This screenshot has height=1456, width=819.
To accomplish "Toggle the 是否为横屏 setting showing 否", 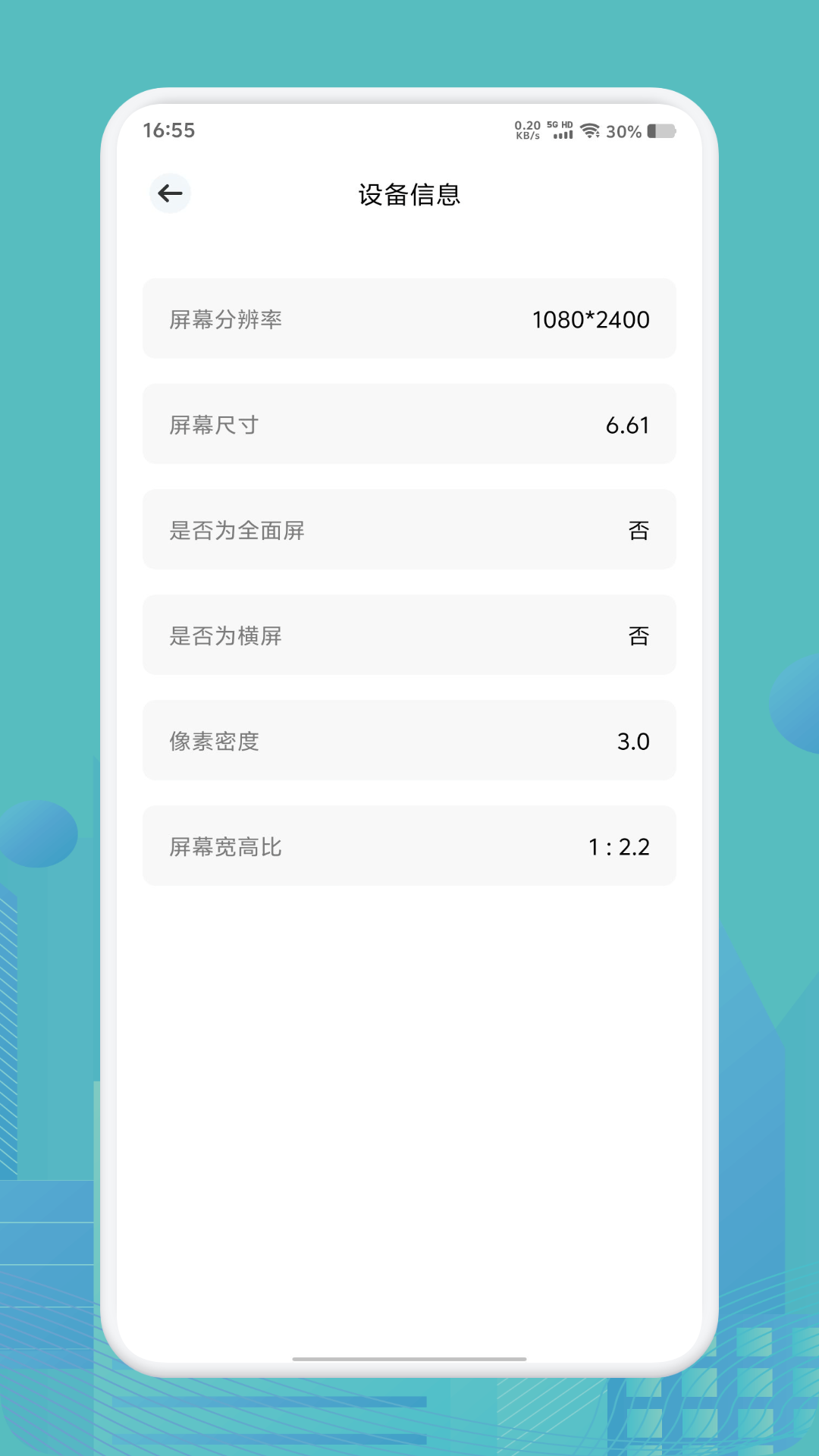I will click(x=409, y=635).
